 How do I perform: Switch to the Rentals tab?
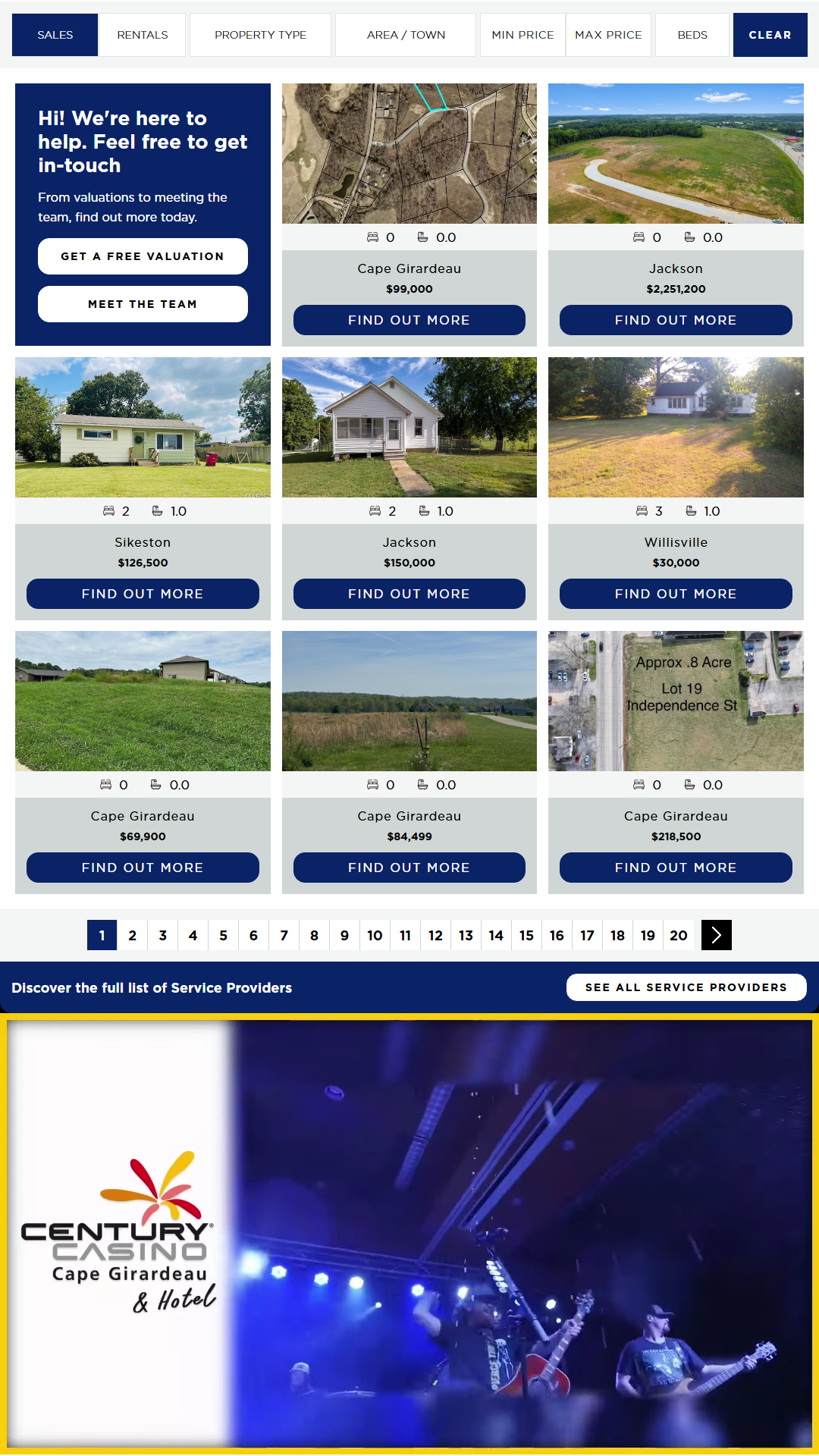[143, 35]
